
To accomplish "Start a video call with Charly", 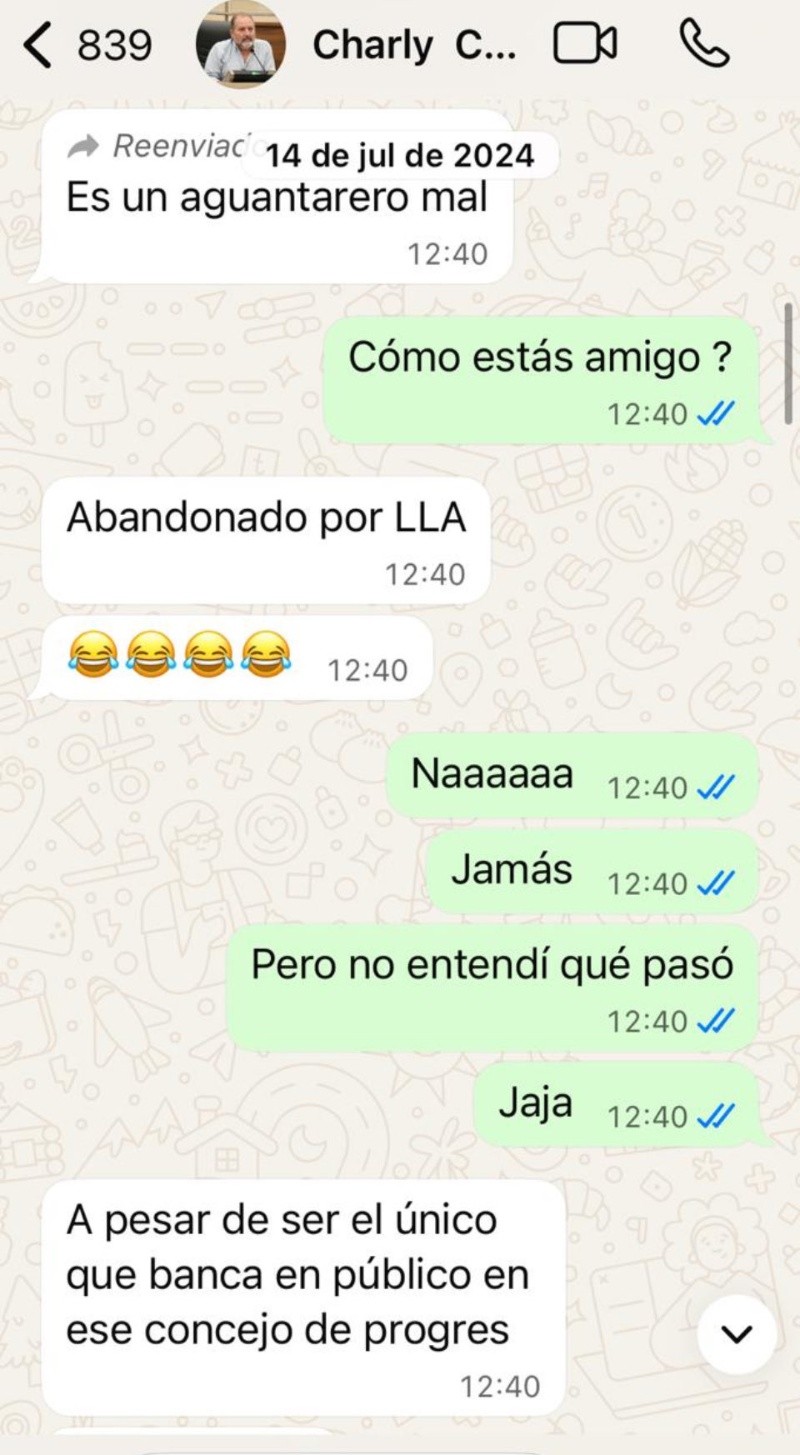I will tap(585, 45).
